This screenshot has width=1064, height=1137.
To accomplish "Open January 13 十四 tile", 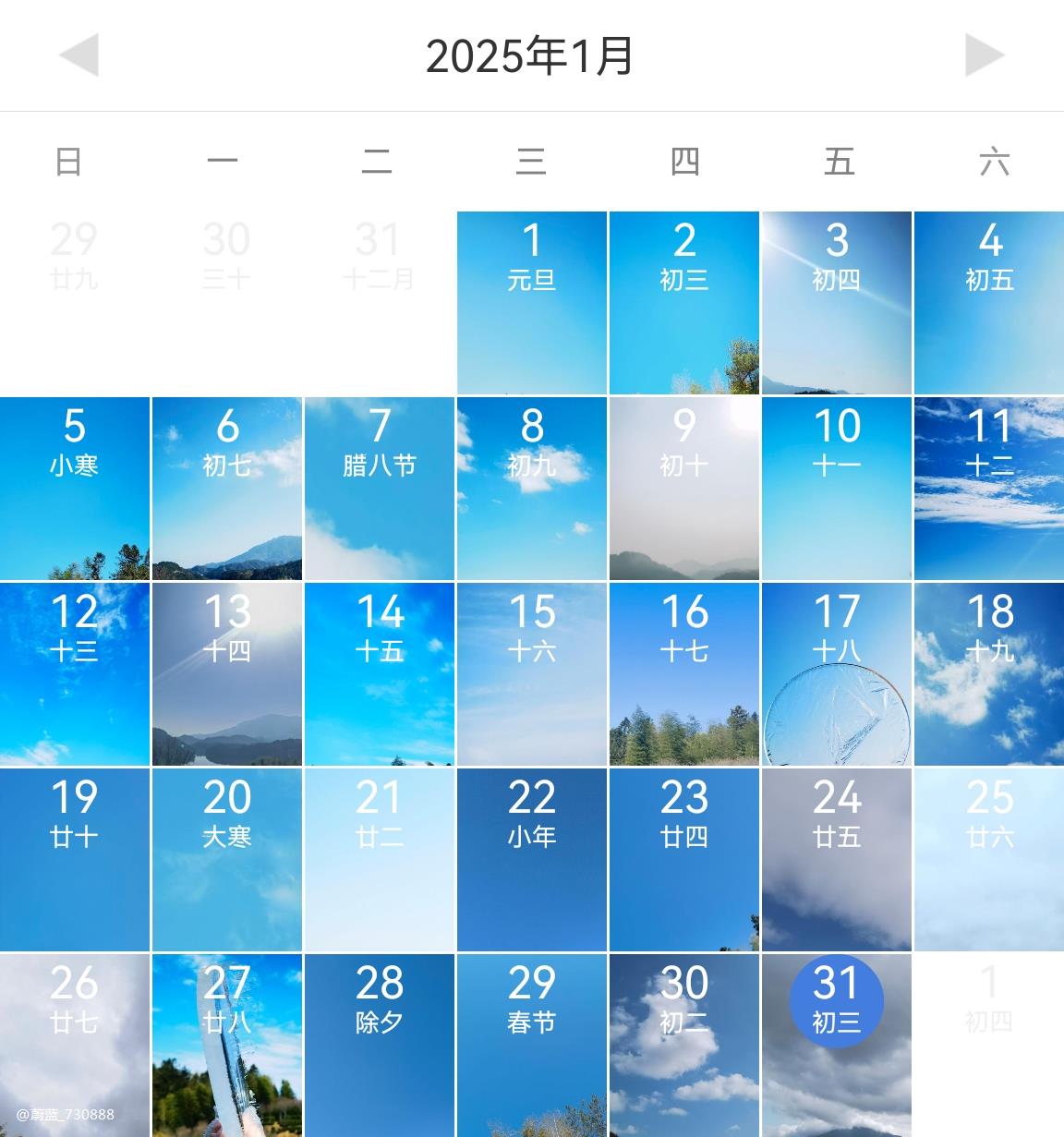I will 227,674.
